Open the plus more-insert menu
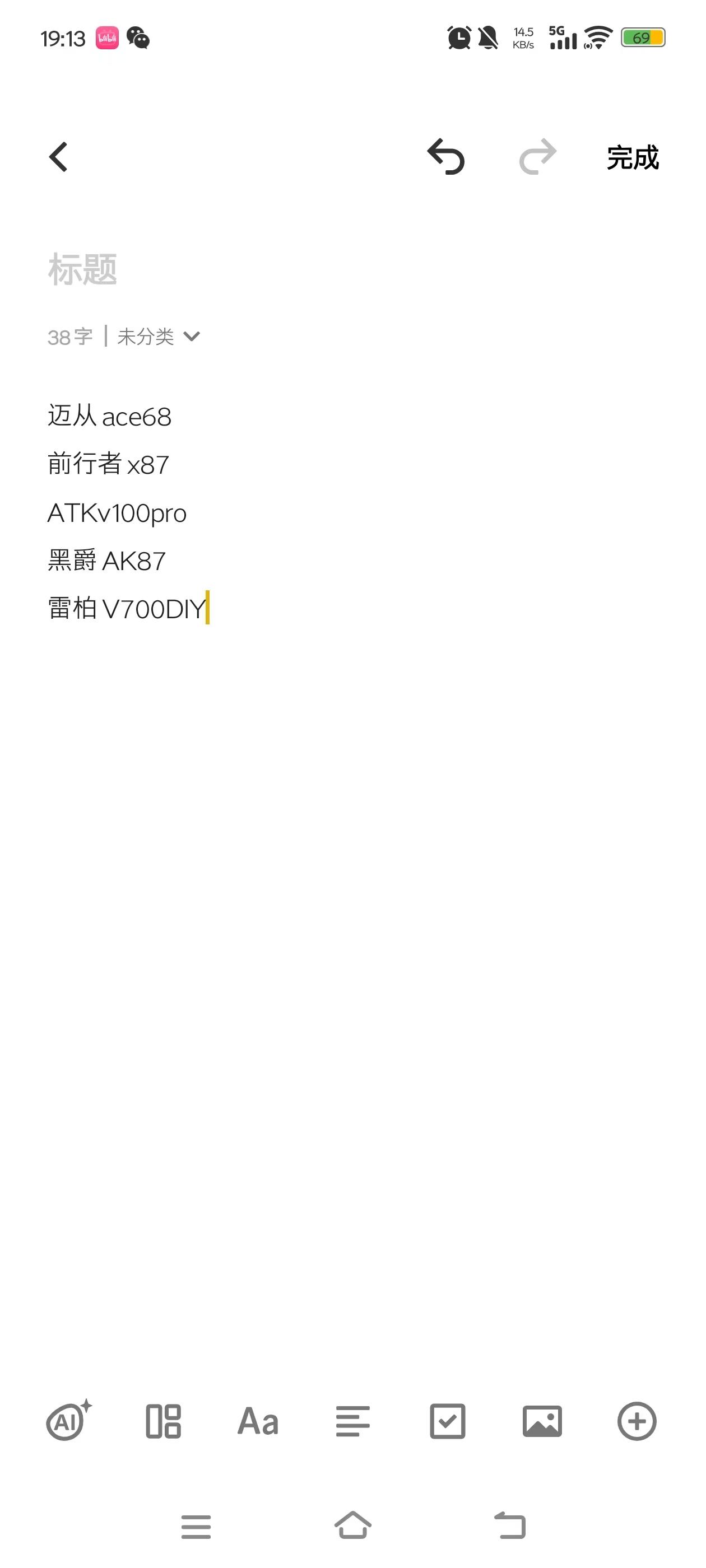The image size is (706, 1568). [637, 1421]
